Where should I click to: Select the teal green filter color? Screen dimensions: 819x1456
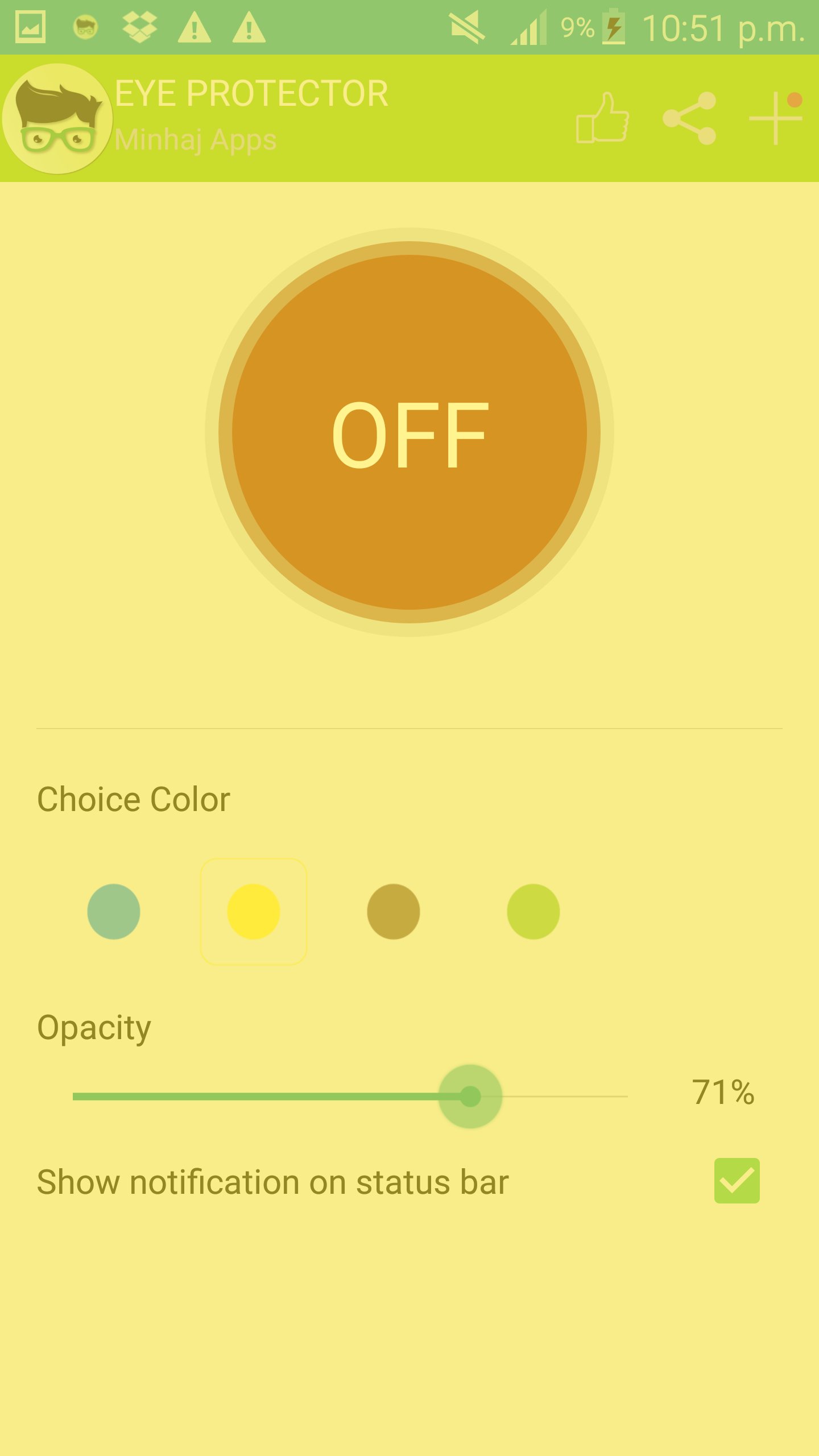pos(114,911)
